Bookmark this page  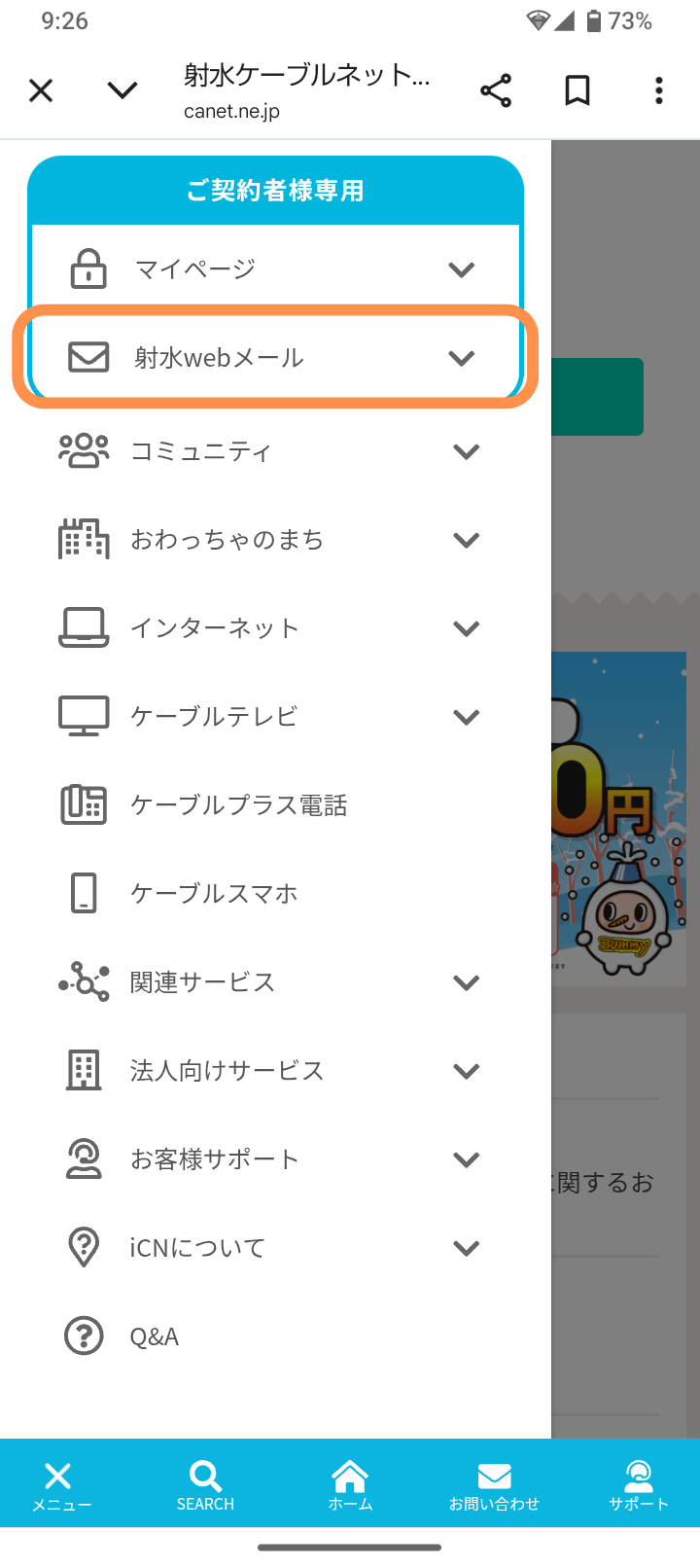coord(577,90)
